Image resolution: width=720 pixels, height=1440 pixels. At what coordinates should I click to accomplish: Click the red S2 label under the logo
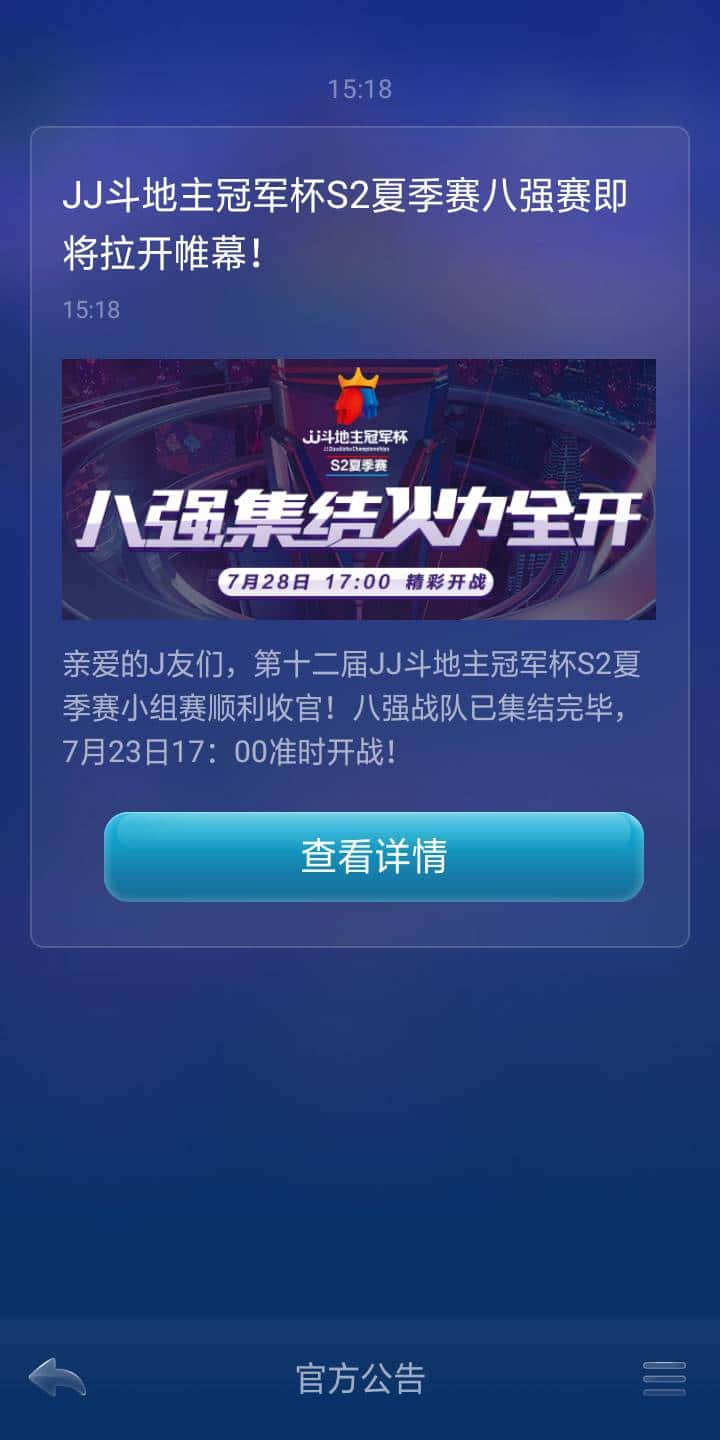pyautogui.click(x=358, y=468)
